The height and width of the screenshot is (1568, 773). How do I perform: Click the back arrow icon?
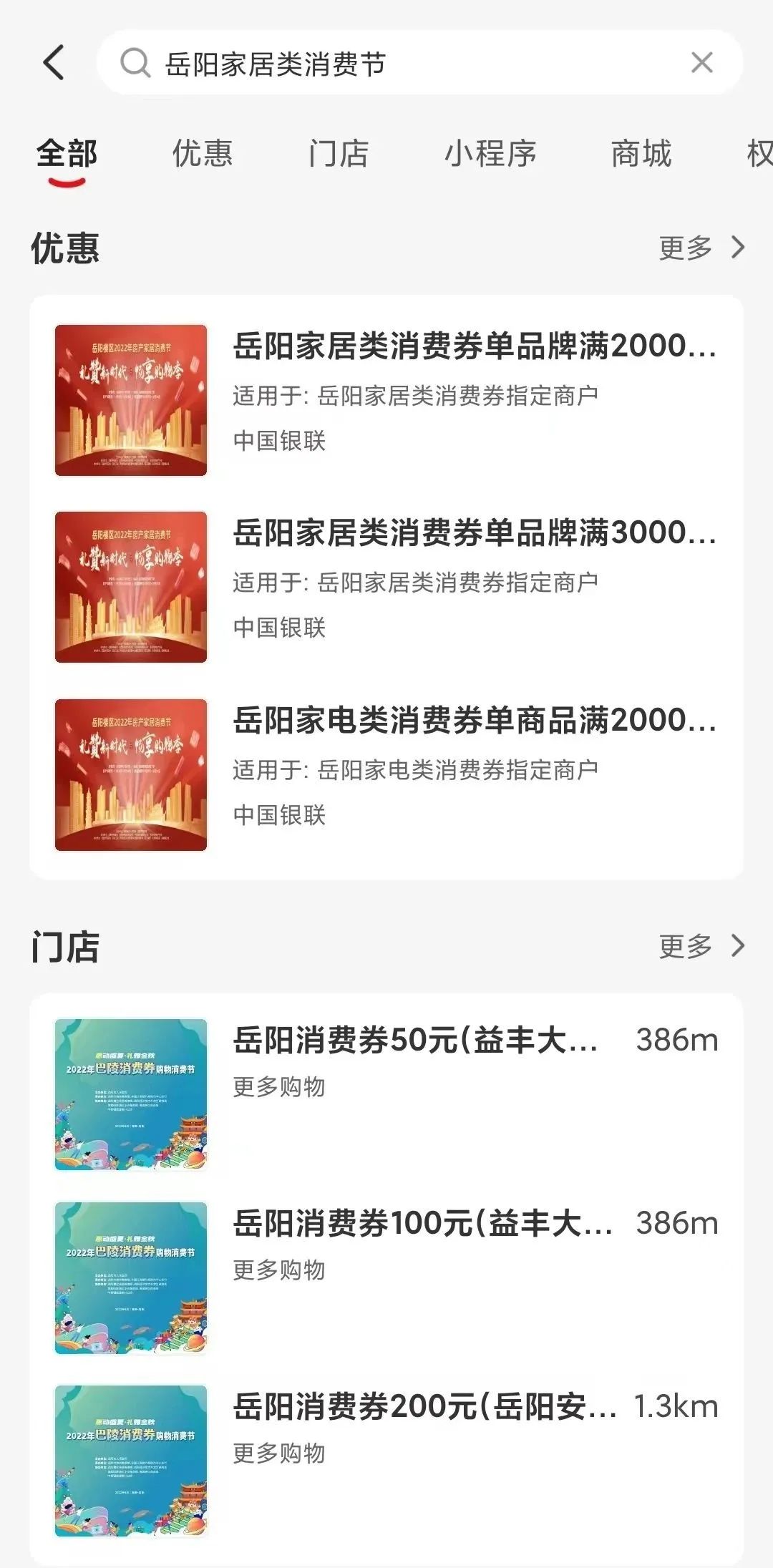point(54,63)
